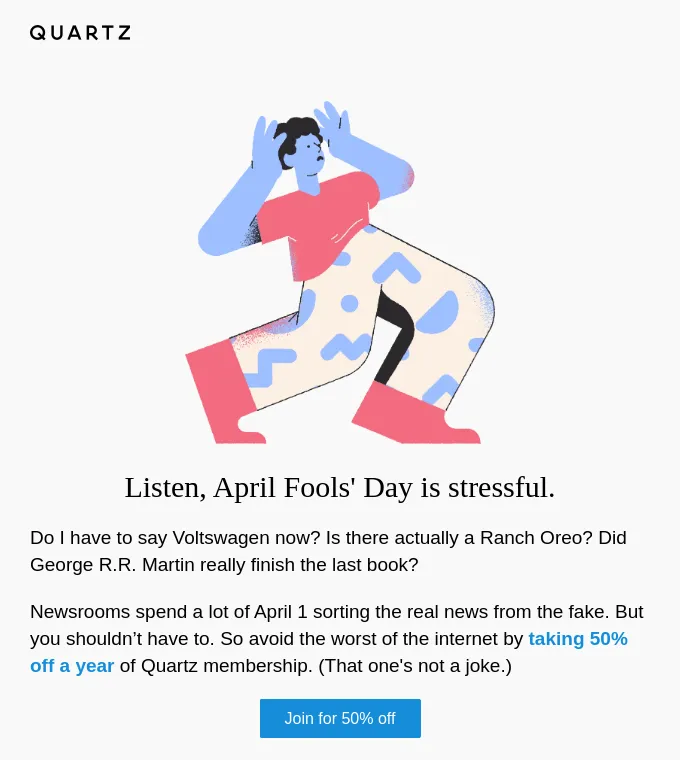Tap the Join for 50% off button

click(x=340, y=718)
